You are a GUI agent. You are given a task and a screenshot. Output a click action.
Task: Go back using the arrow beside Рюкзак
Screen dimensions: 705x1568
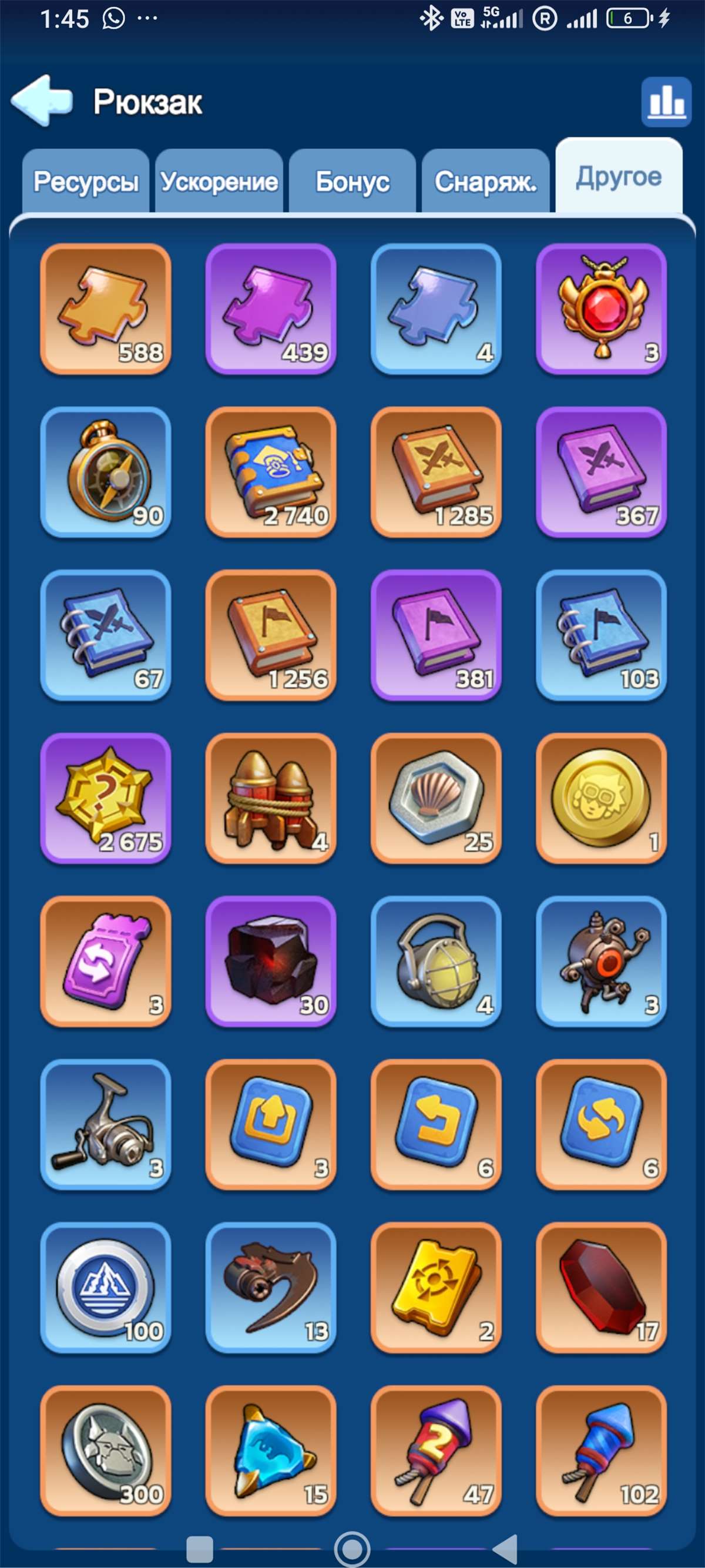click(x=41, y=101)
